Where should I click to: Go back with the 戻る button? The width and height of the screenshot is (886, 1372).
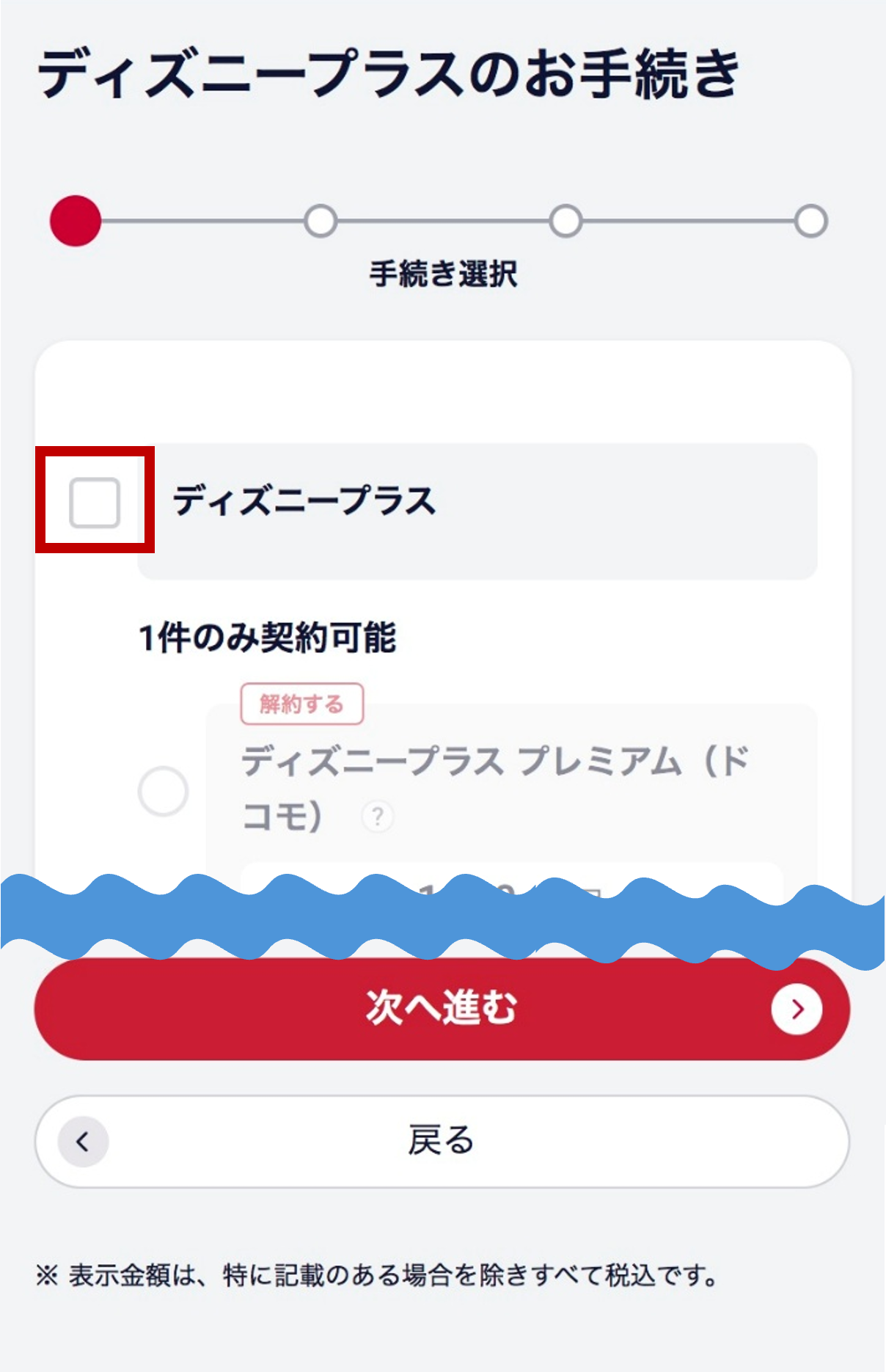[442, 1142]
